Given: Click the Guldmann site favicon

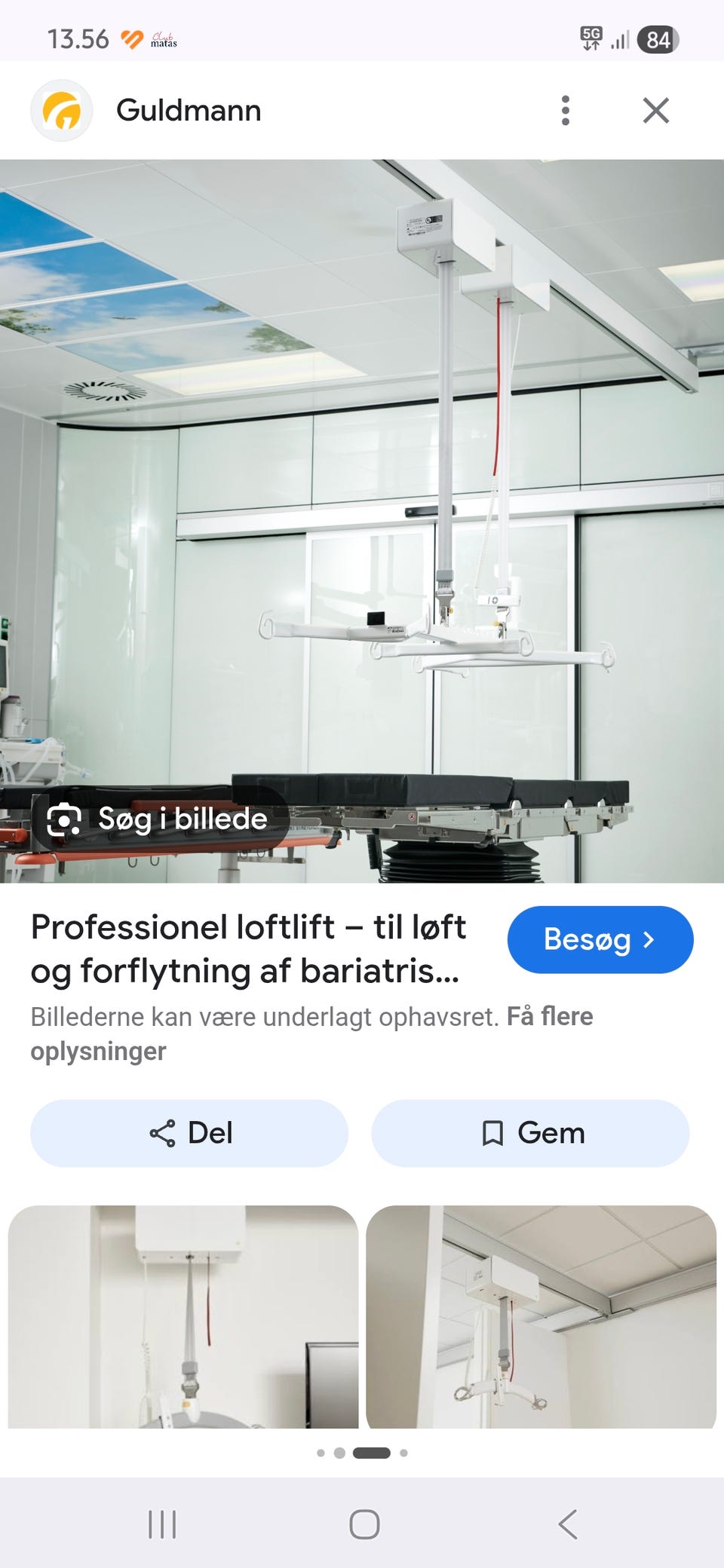Looking at the screenshot, I should [x=63, y=110].
